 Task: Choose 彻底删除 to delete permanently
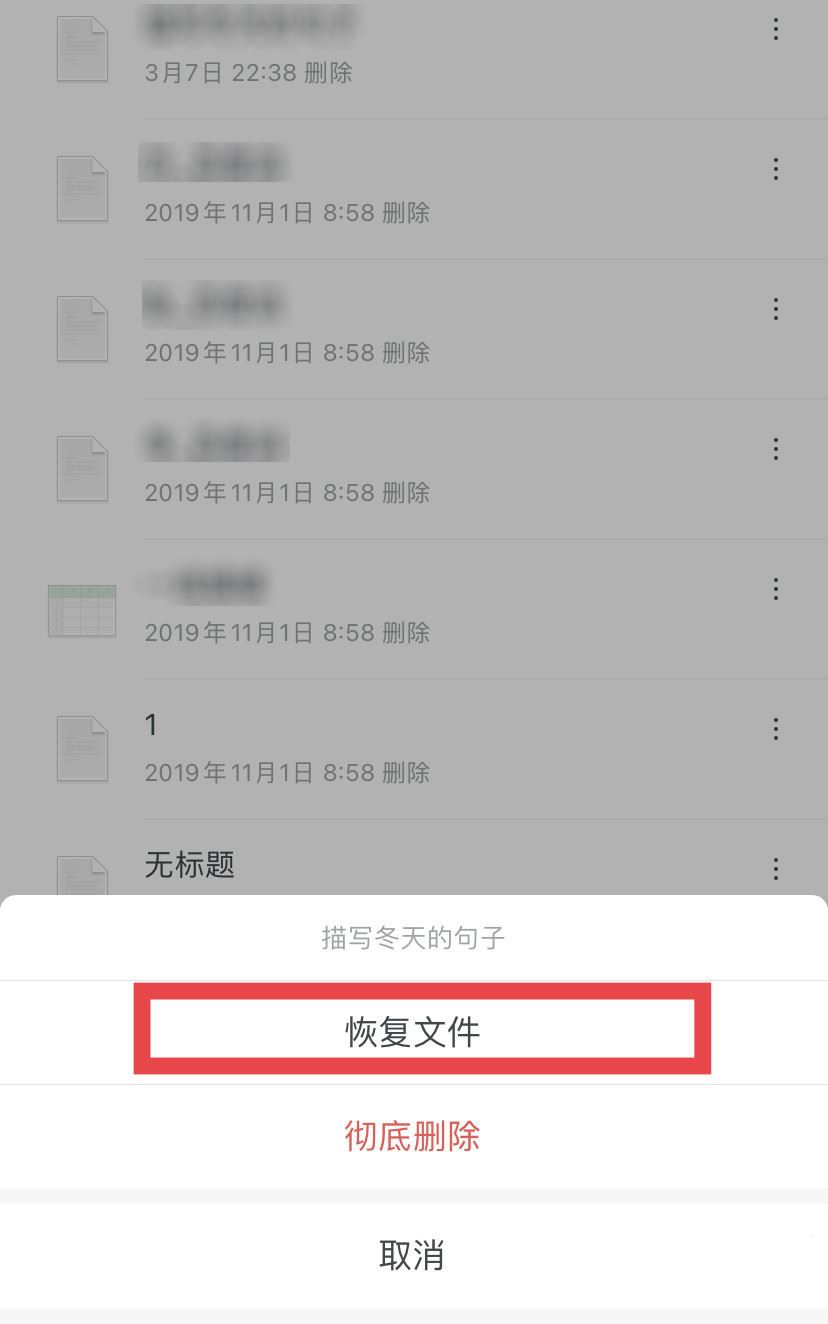click(x=413, y=1136)
